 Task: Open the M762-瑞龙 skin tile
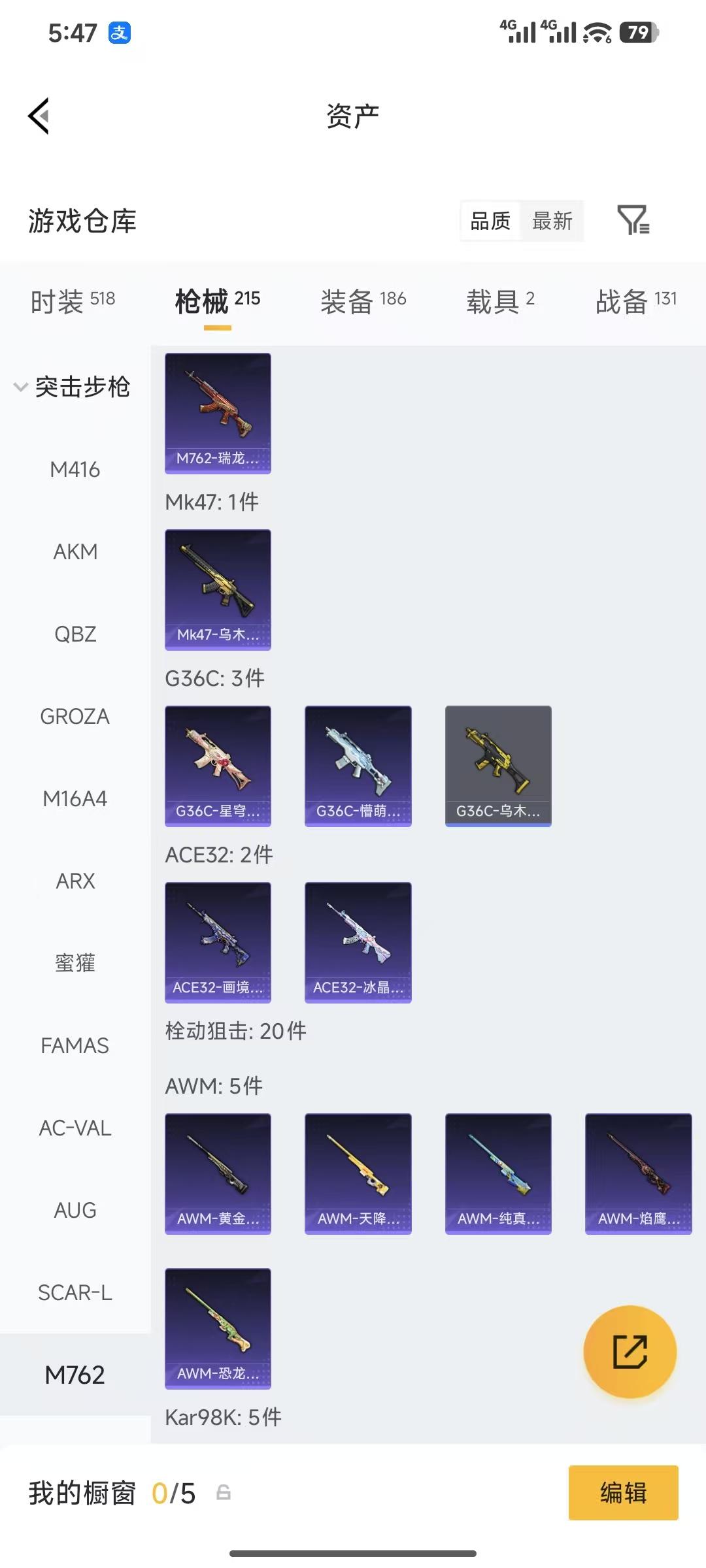click(218, 413)
